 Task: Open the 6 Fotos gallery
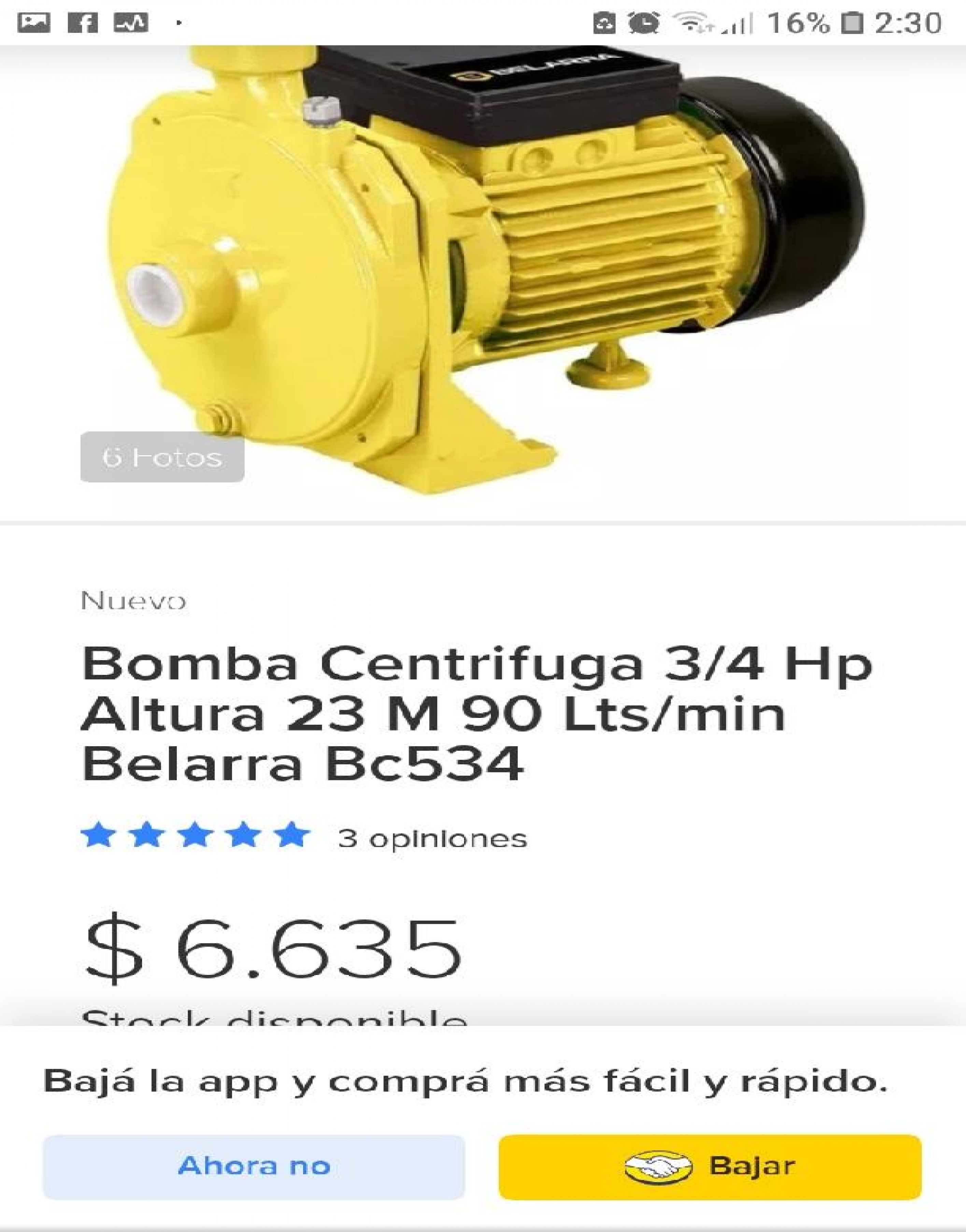tap(162, 457)
